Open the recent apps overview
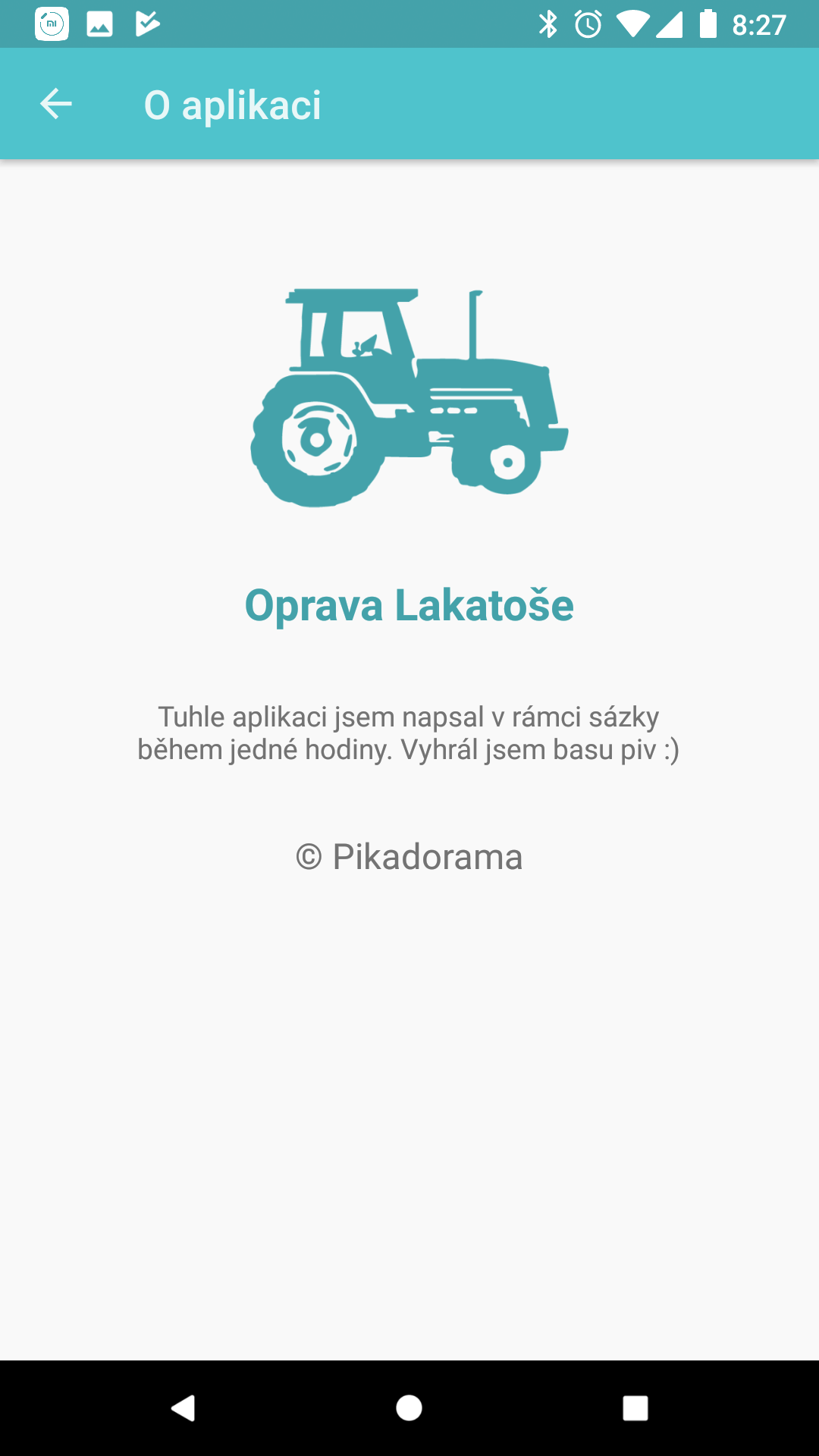 pyautogui.click(x=635, y=1407)
